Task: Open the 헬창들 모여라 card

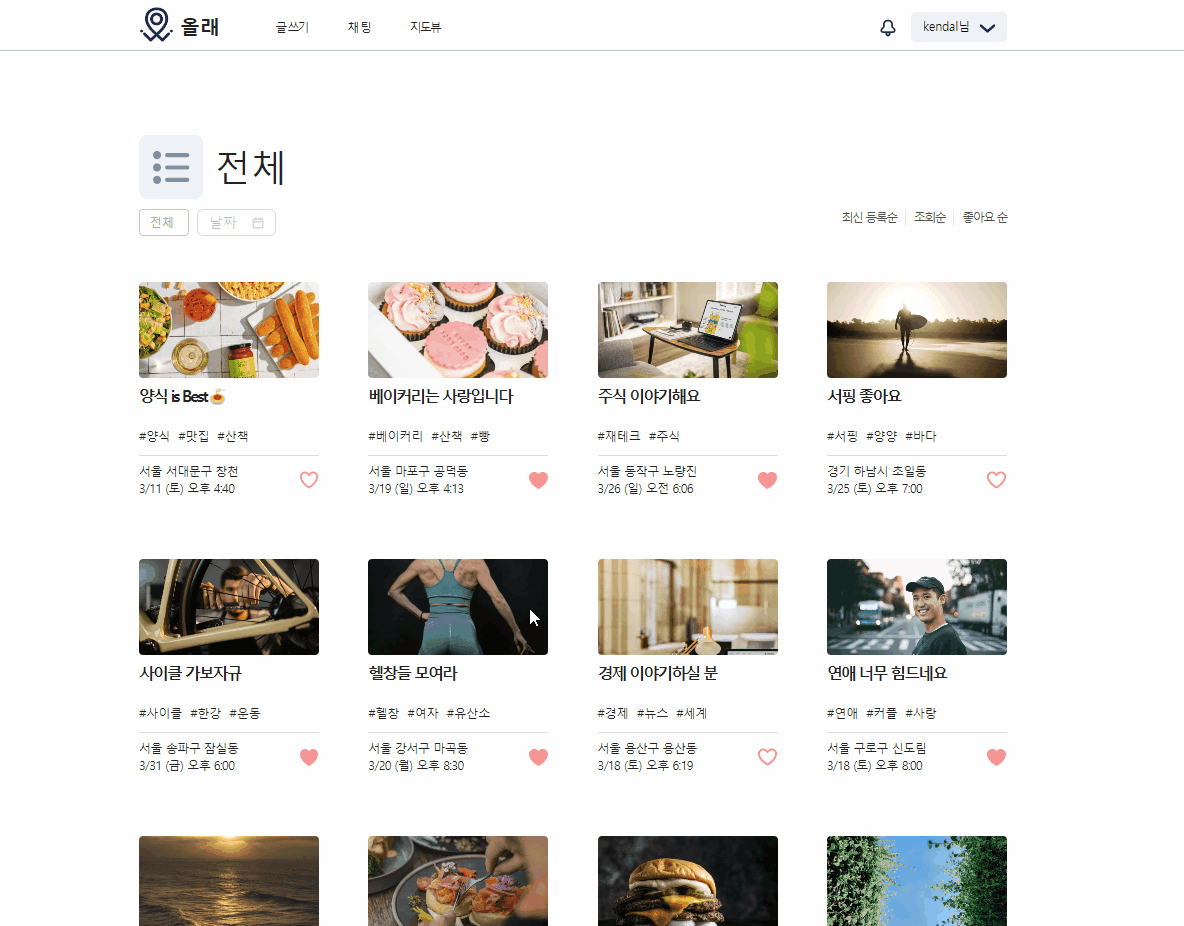Action: 457,607
